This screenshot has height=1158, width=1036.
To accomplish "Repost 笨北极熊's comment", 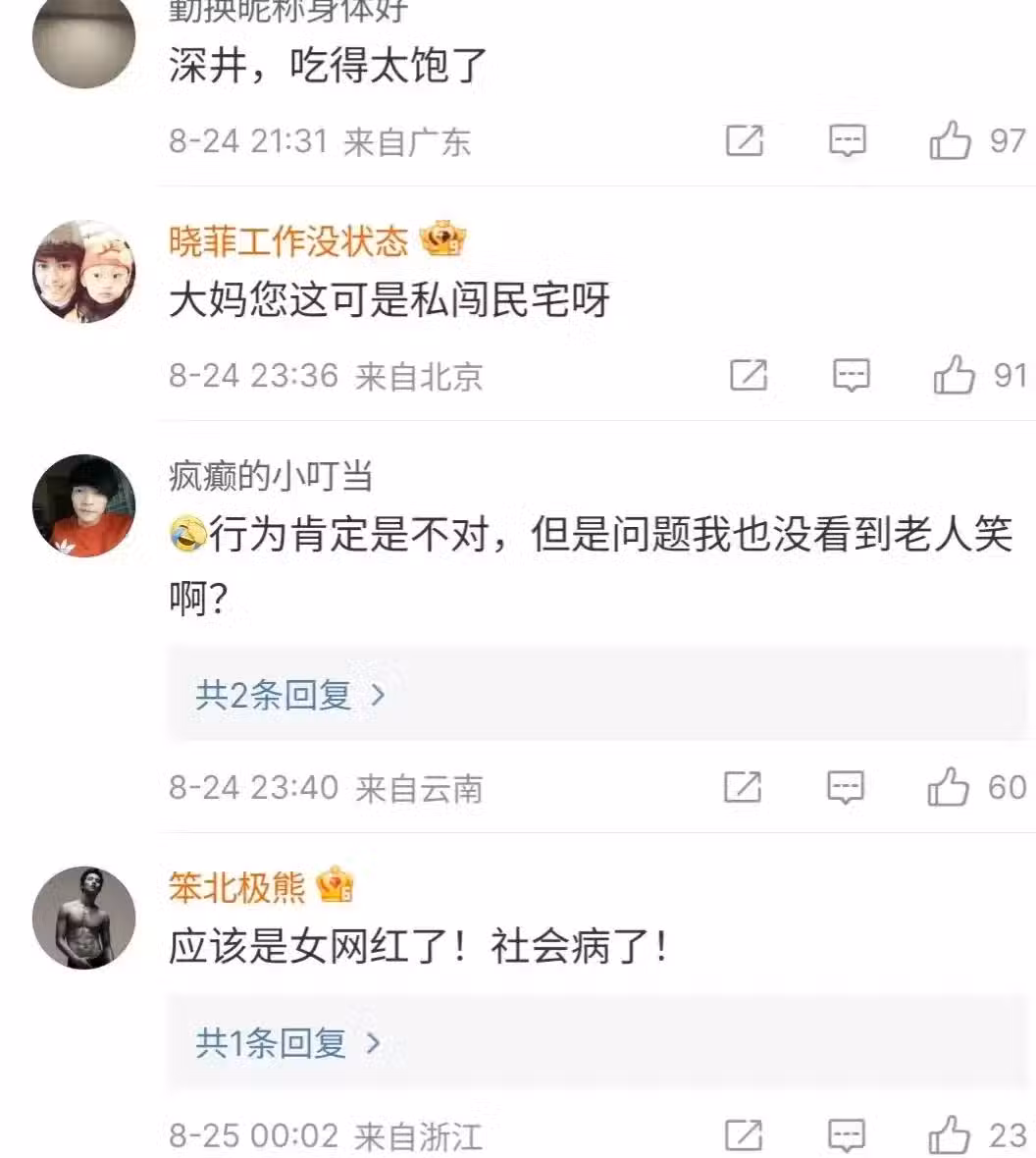I will (744, 1135).
